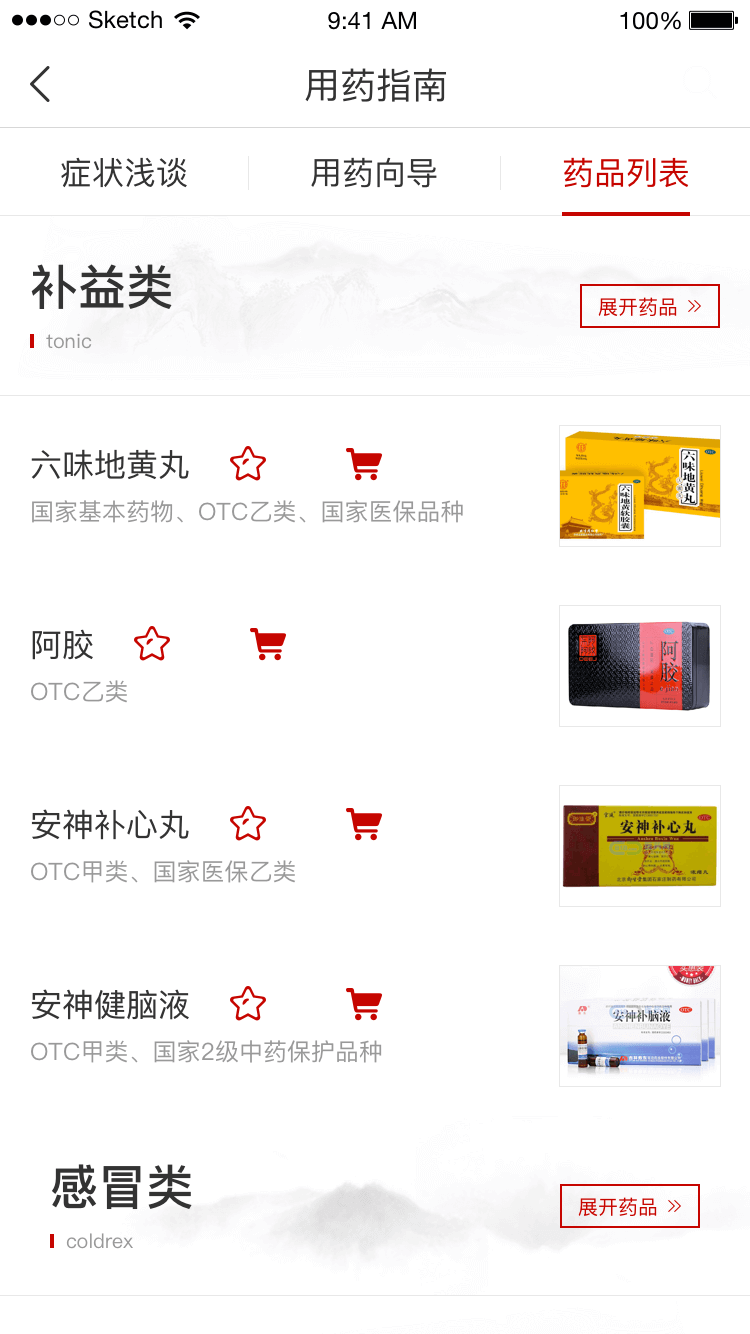Image resolution: width=750 pixels, height=1334 pixels.
Task: Switch to the 用药向导 tab
Action: tap(374, 173)
